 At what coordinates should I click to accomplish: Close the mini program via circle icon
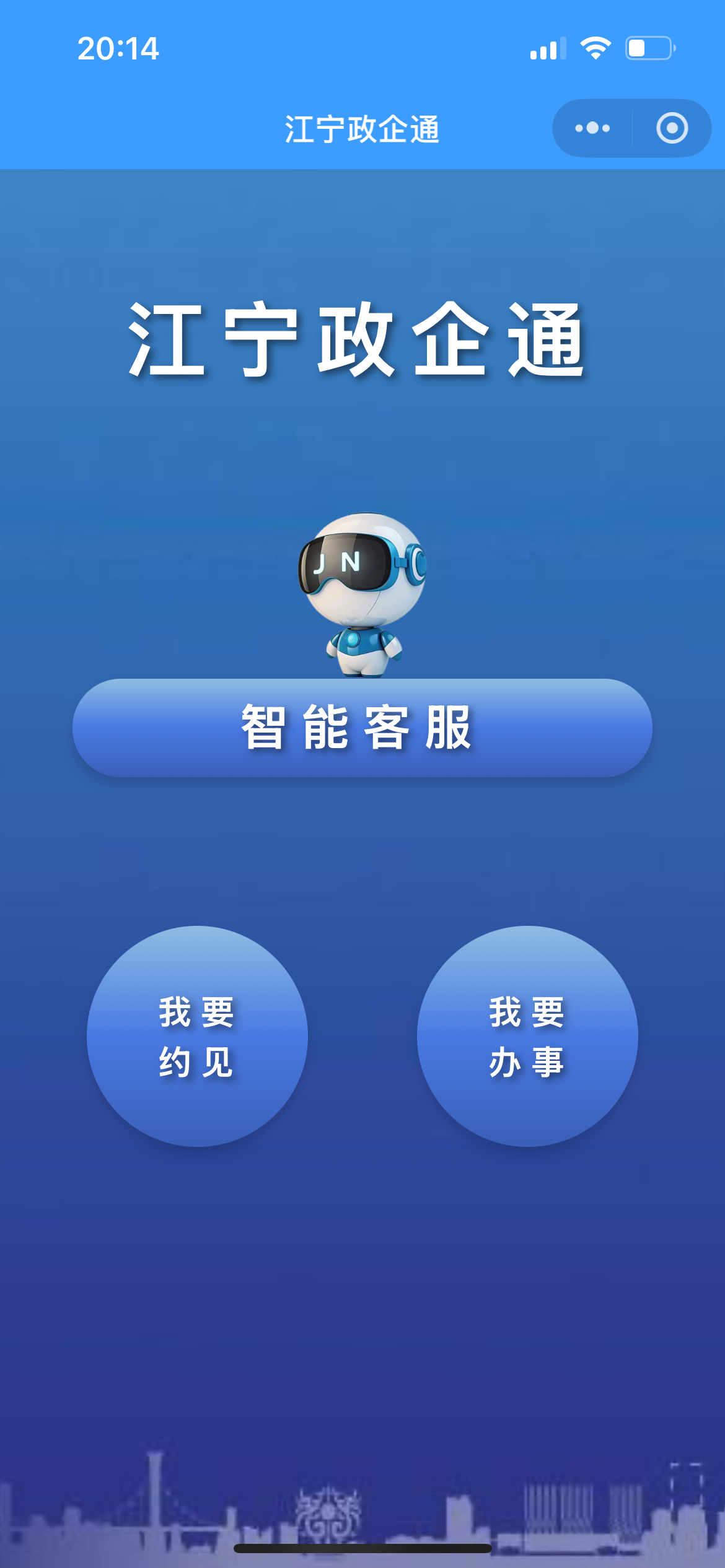tap(672, 128)
